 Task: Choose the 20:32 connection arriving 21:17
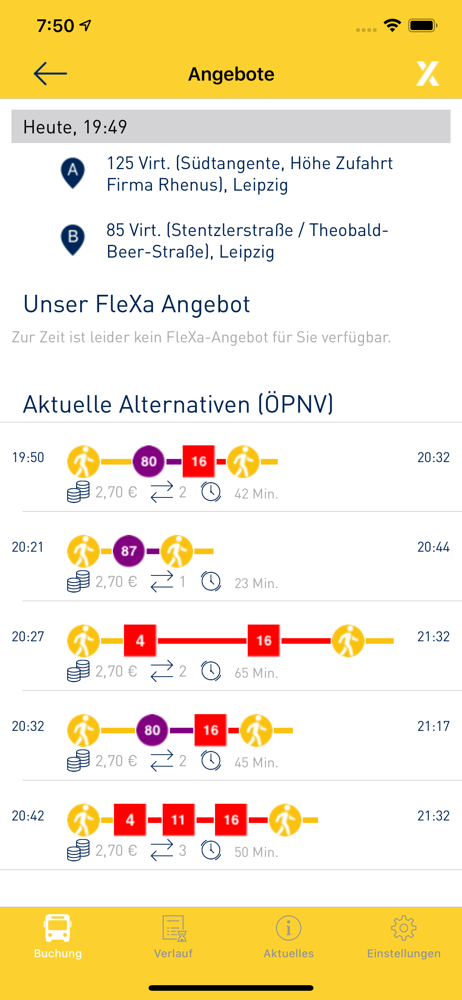click(231, 735)
